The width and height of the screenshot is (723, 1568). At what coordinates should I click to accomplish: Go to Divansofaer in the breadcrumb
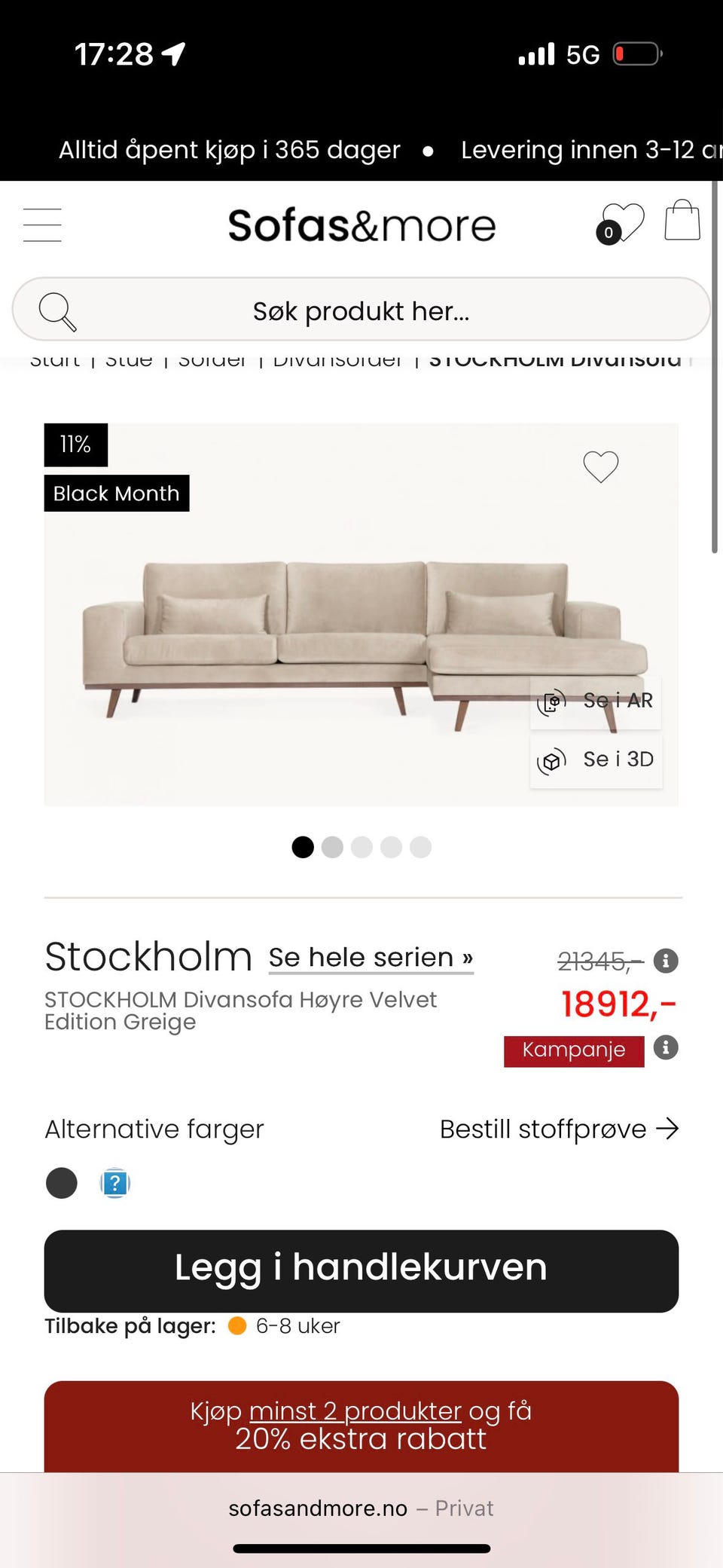(337, 359)
